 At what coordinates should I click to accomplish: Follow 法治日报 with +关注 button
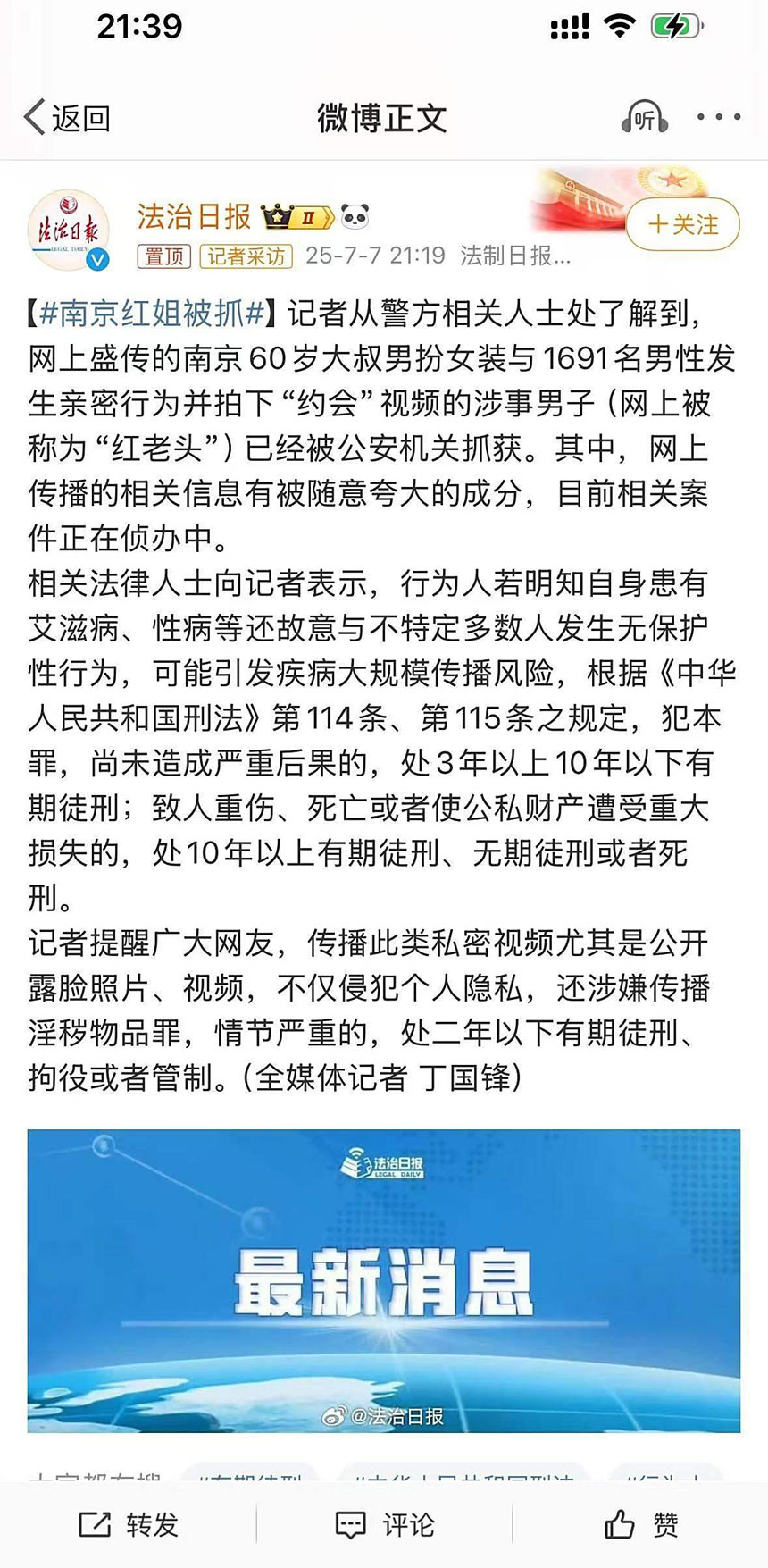click(683, 224)
